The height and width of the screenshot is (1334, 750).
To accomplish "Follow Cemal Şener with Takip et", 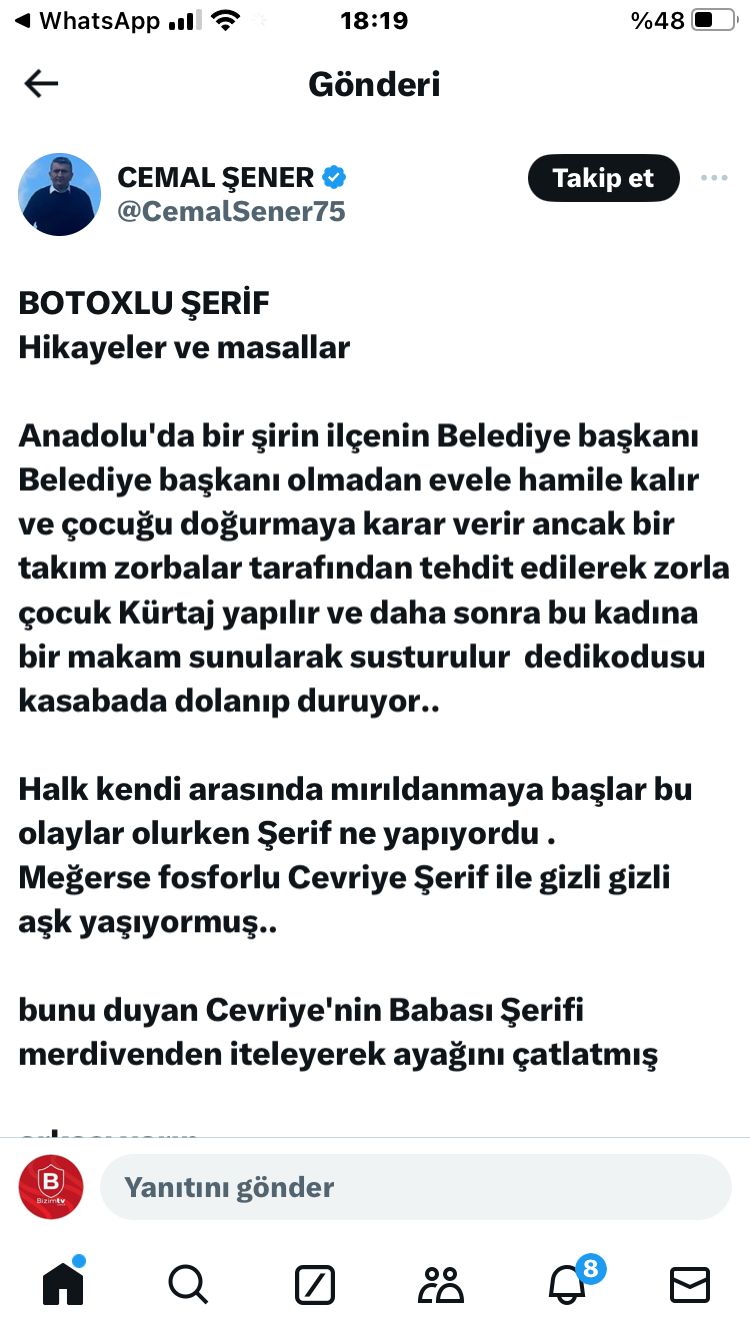I will pyautogui.click(x=603, y=179).
